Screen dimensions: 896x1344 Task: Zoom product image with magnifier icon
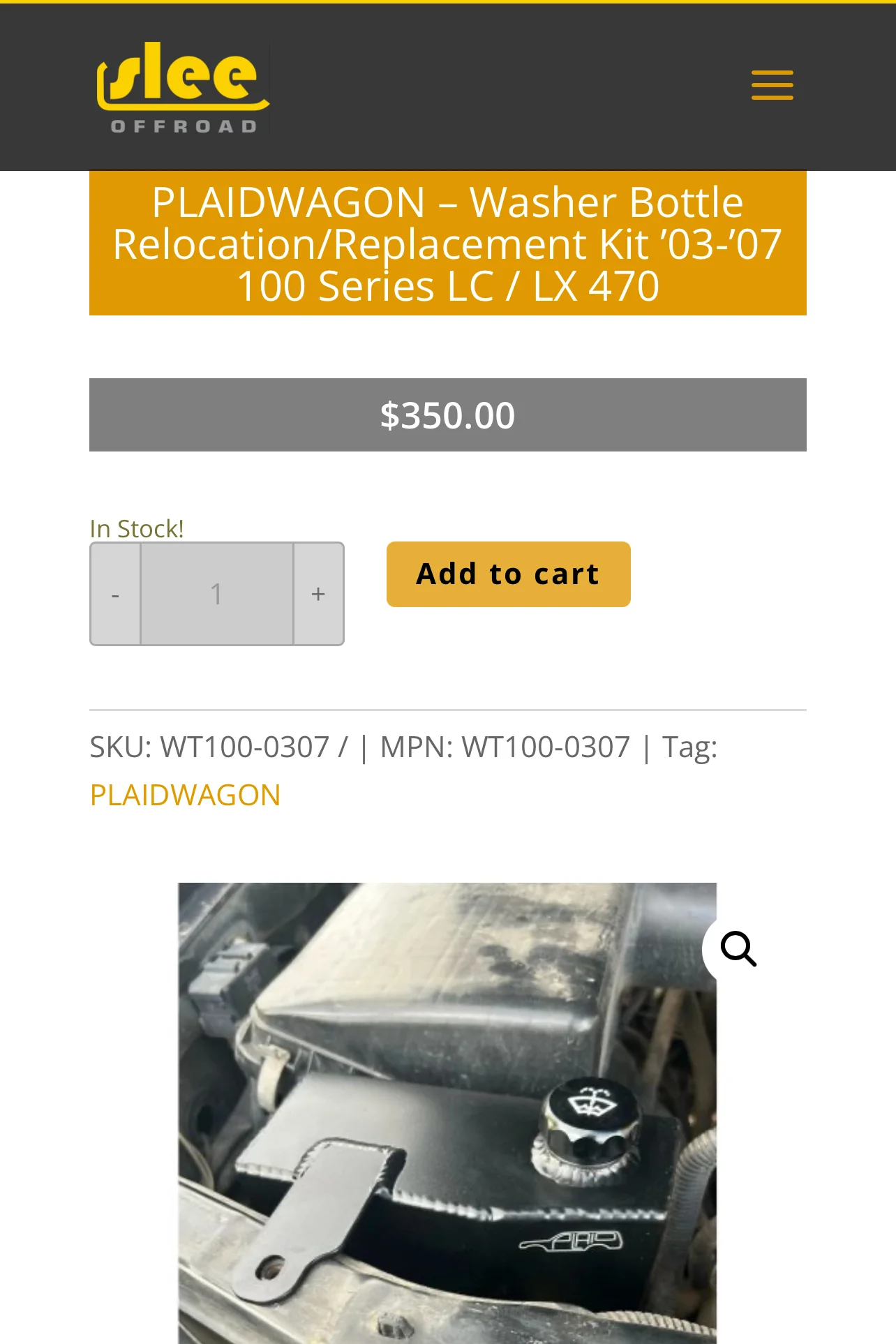(738, 949)
